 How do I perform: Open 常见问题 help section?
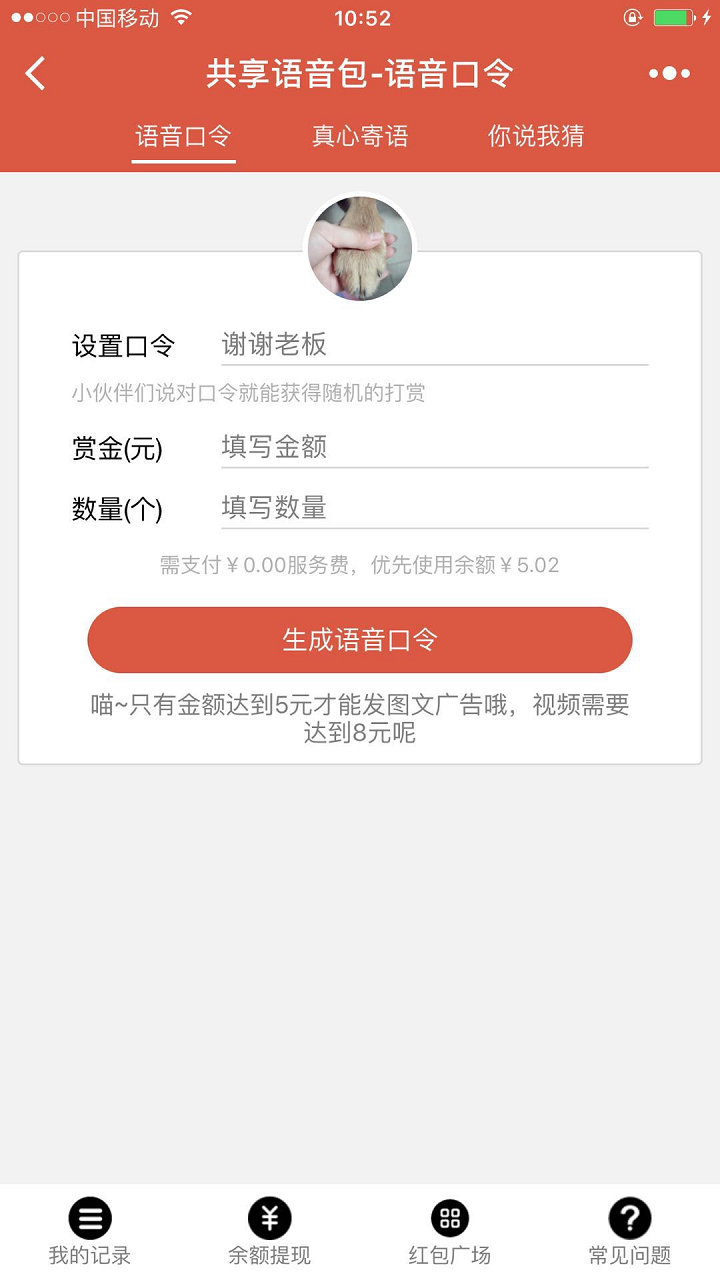630,1232
